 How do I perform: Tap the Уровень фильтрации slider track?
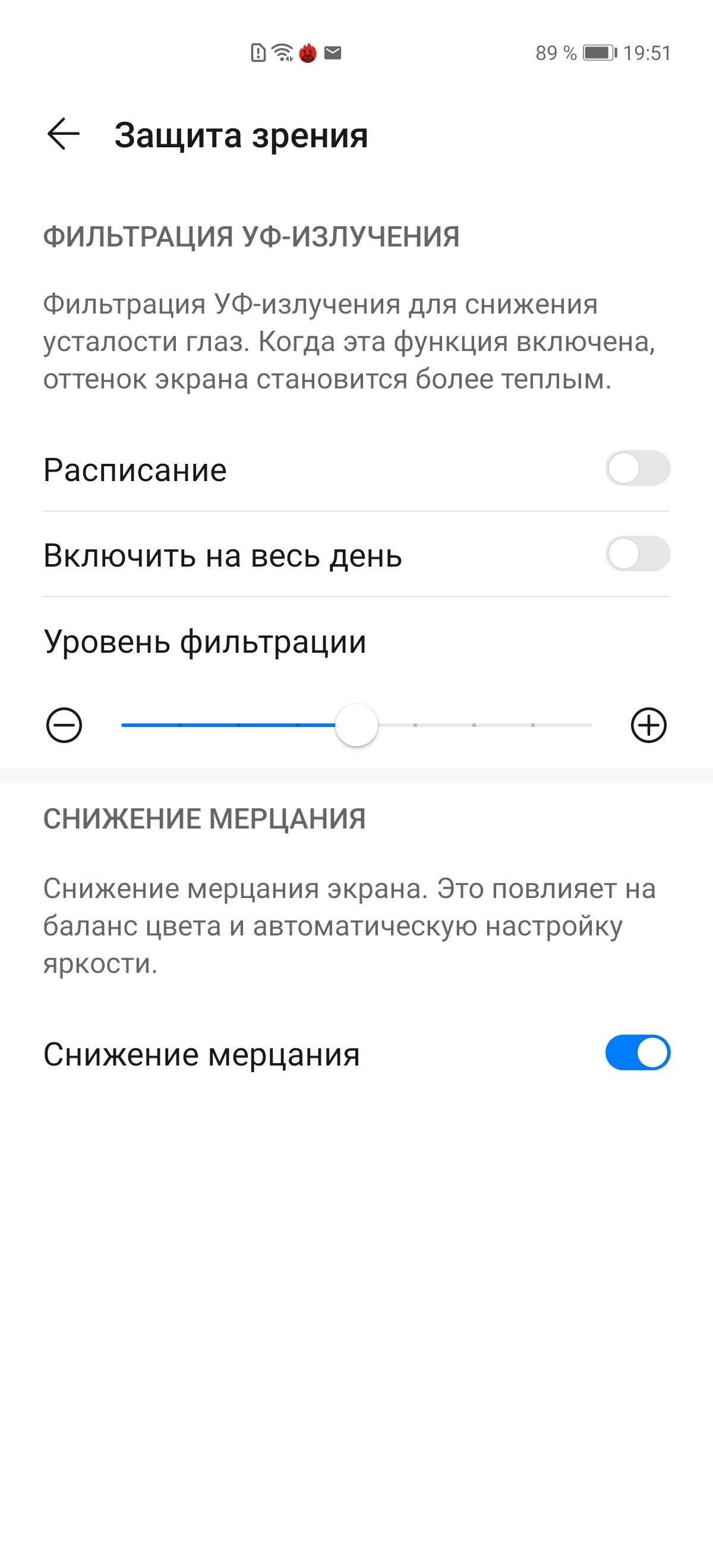pos(356,725)
